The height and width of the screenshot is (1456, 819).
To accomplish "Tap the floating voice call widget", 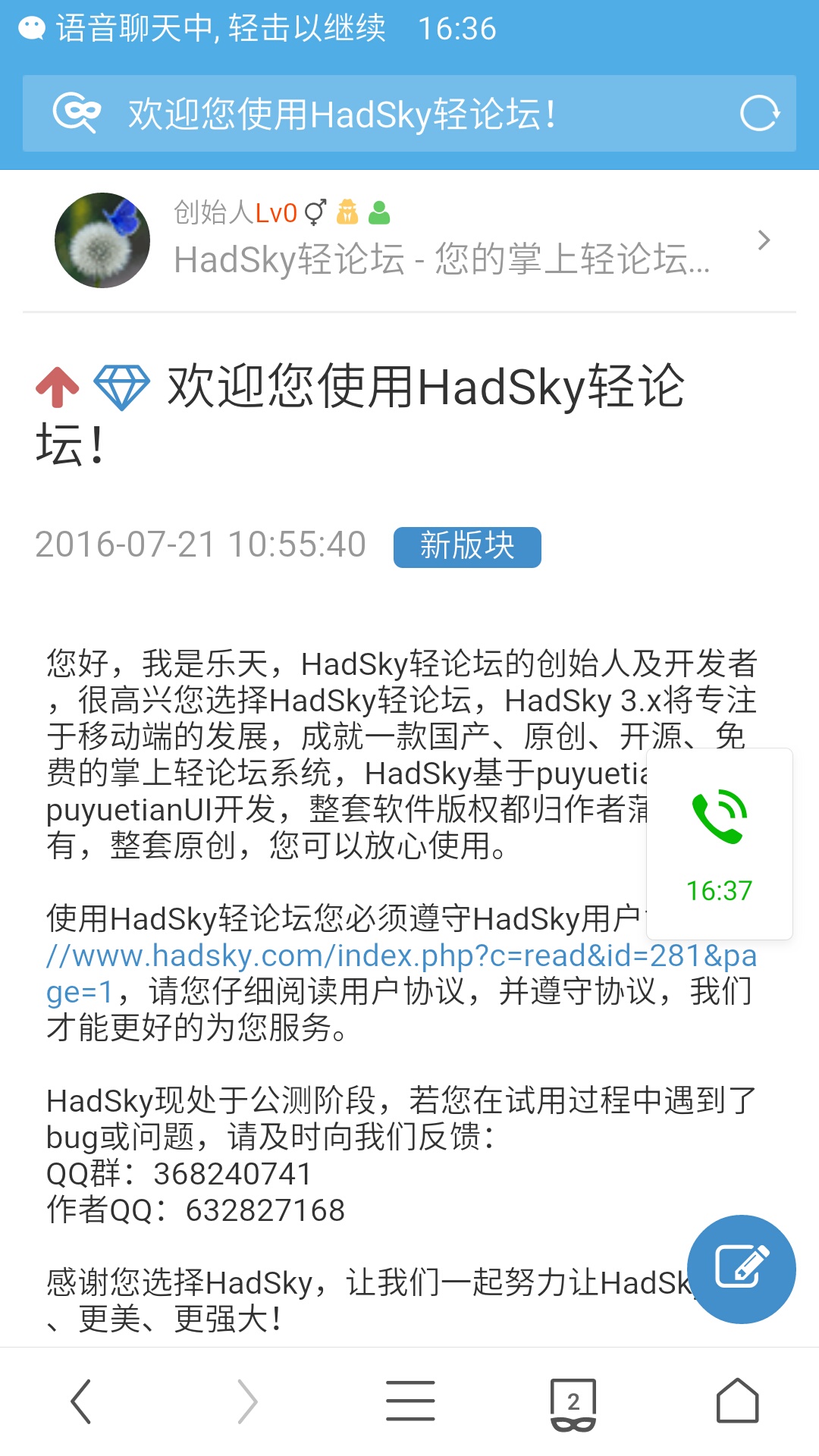I will pyautogui.click(x=719, y=843).
